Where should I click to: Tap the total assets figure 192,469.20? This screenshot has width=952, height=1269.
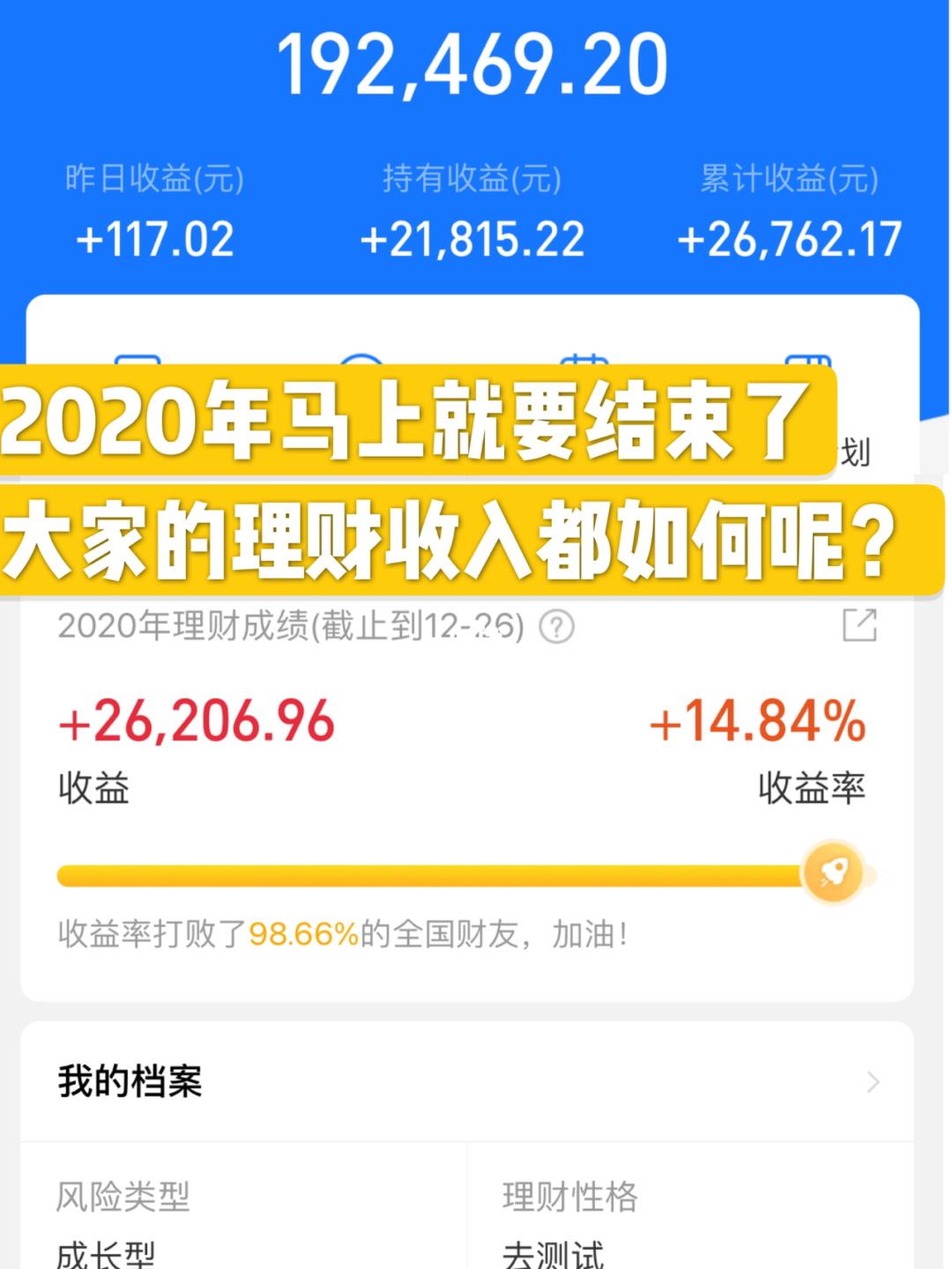point(476,63)
